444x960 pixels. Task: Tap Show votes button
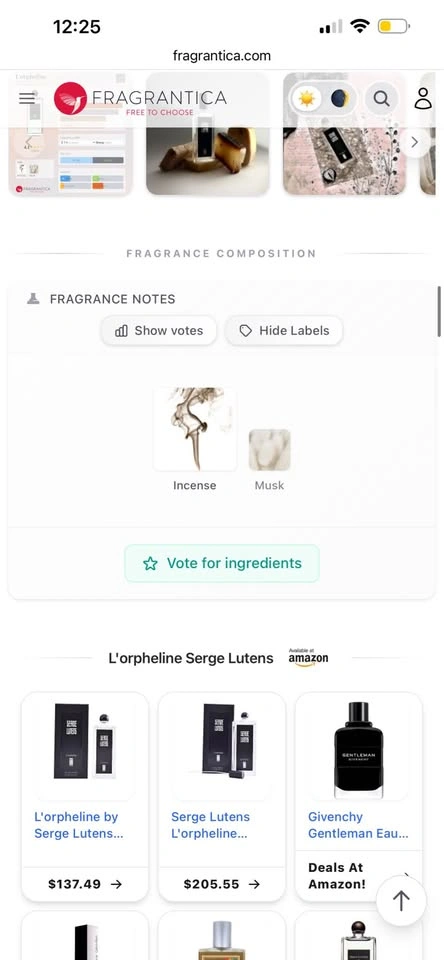[159, 331]
